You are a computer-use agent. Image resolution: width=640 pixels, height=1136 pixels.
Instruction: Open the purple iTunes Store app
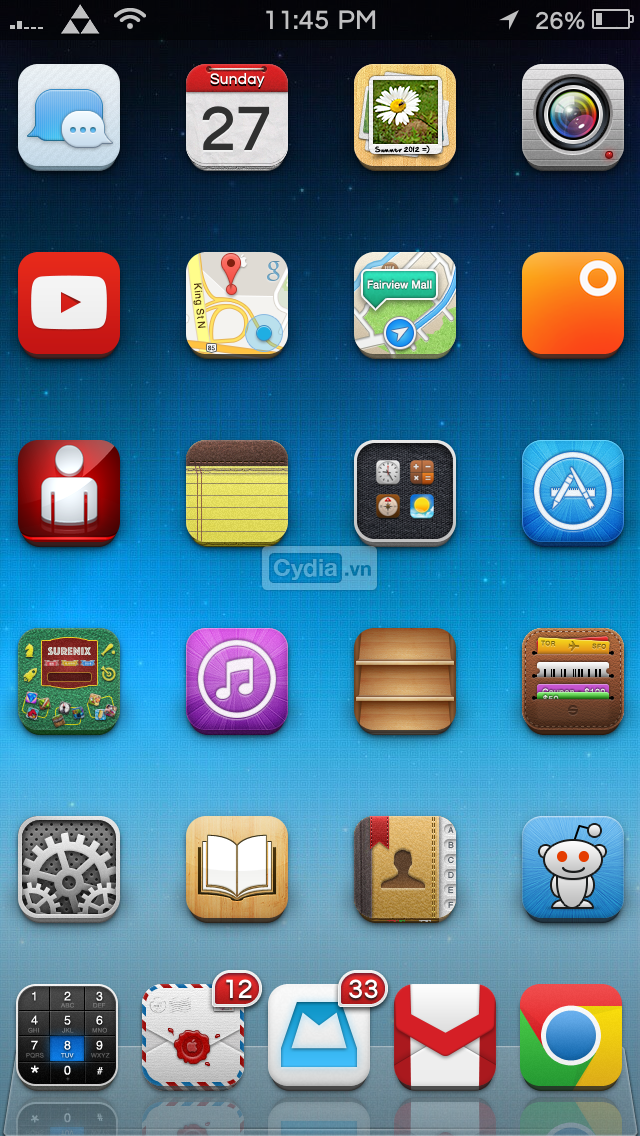(x=237, y=679)
